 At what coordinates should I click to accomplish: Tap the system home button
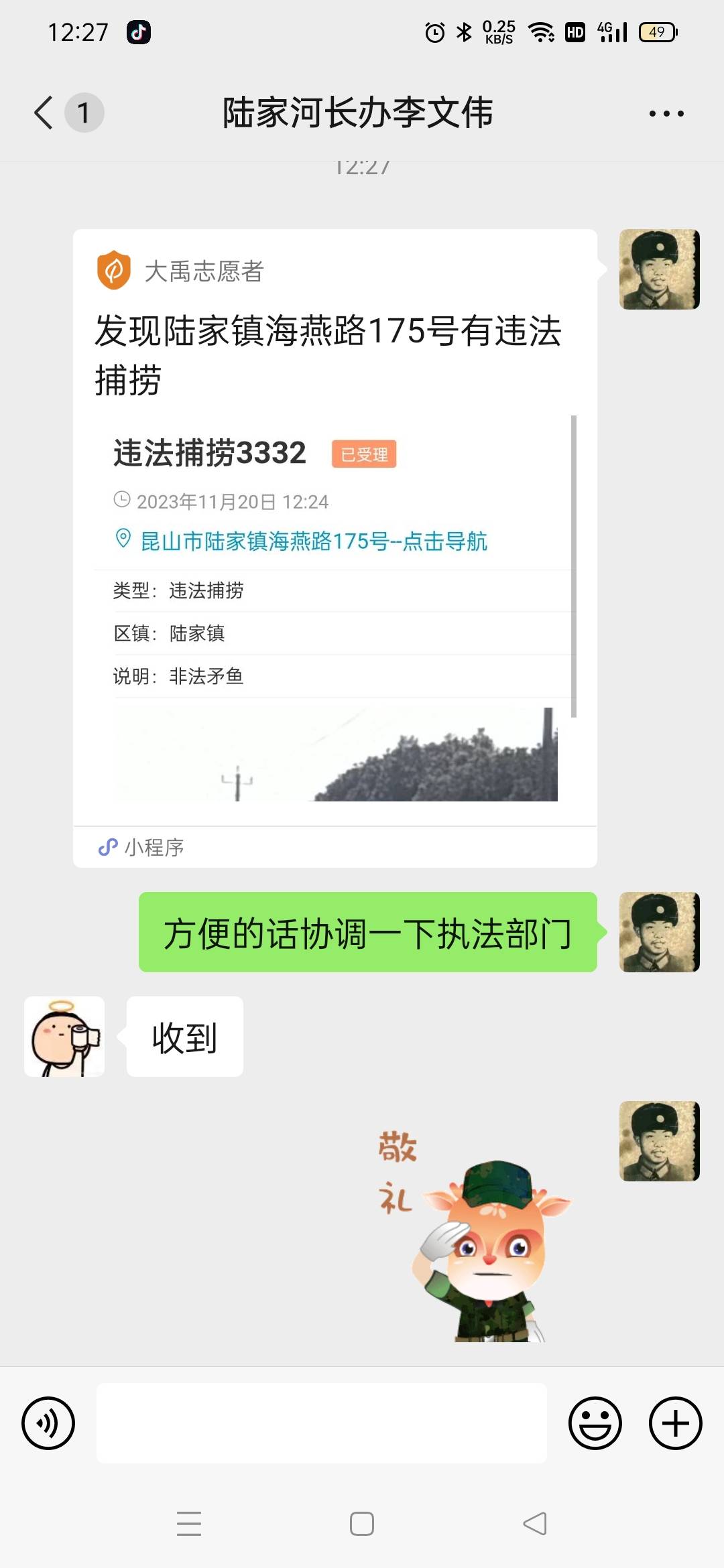pyautogui.click(x=362, y=1524)
